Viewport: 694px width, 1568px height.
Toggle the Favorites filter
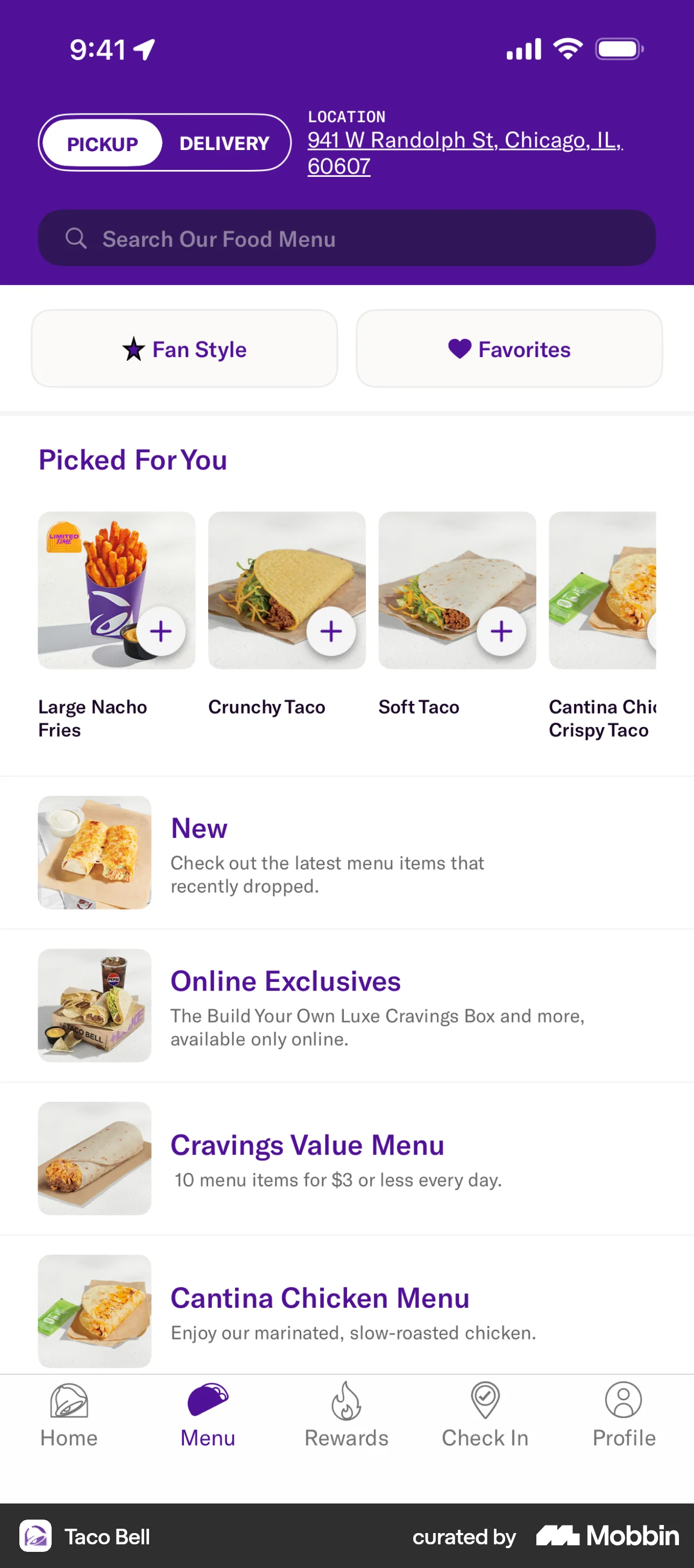click(508, 348)
